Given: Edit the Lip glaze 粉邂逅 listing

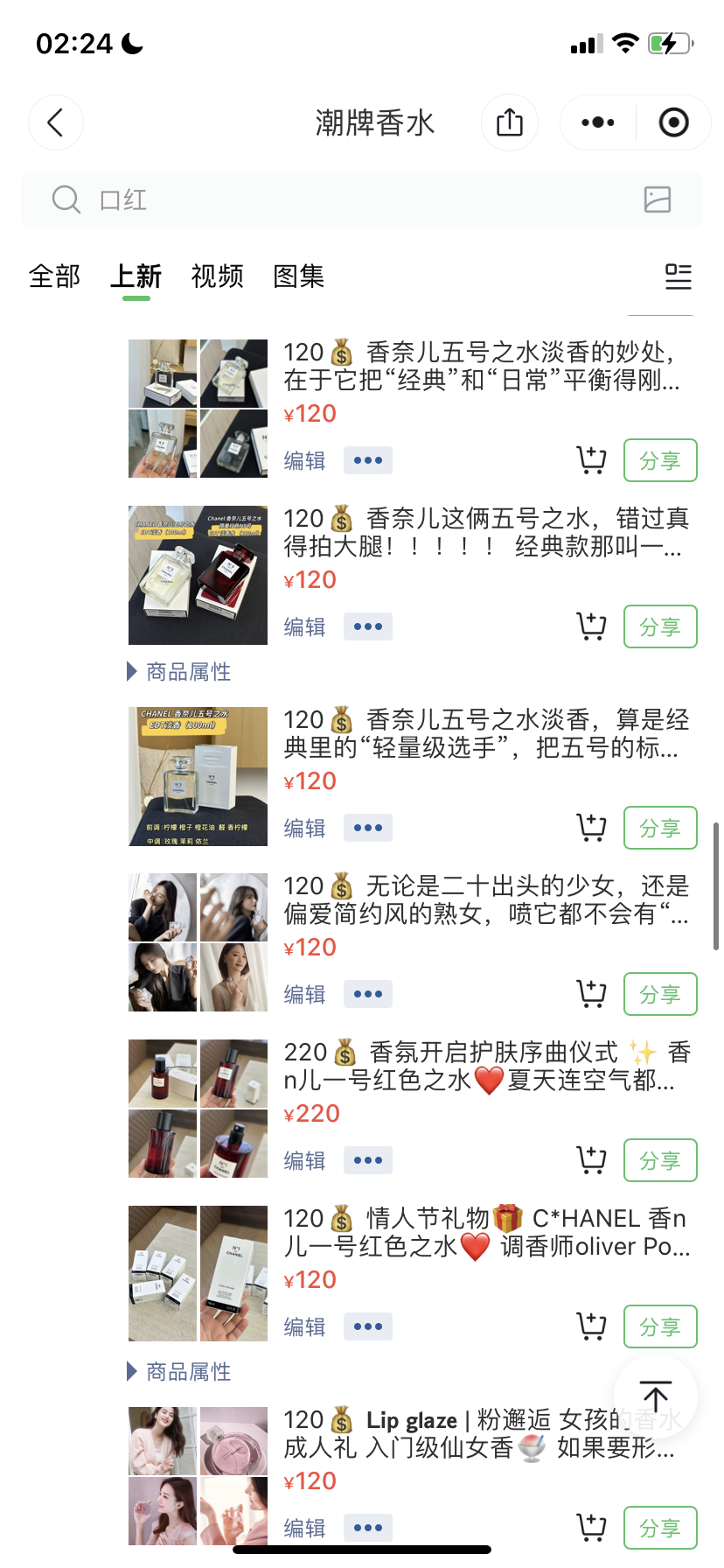Looking at the screenshot, I should point(304,1528).
